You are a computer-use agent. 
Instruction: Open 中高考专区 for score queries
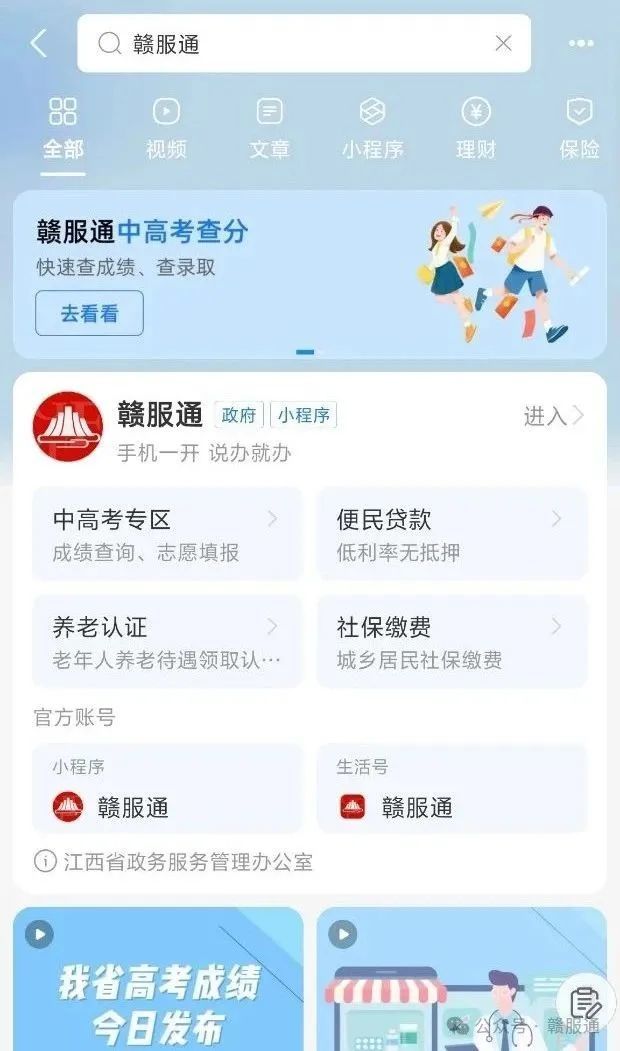[167, 534]
